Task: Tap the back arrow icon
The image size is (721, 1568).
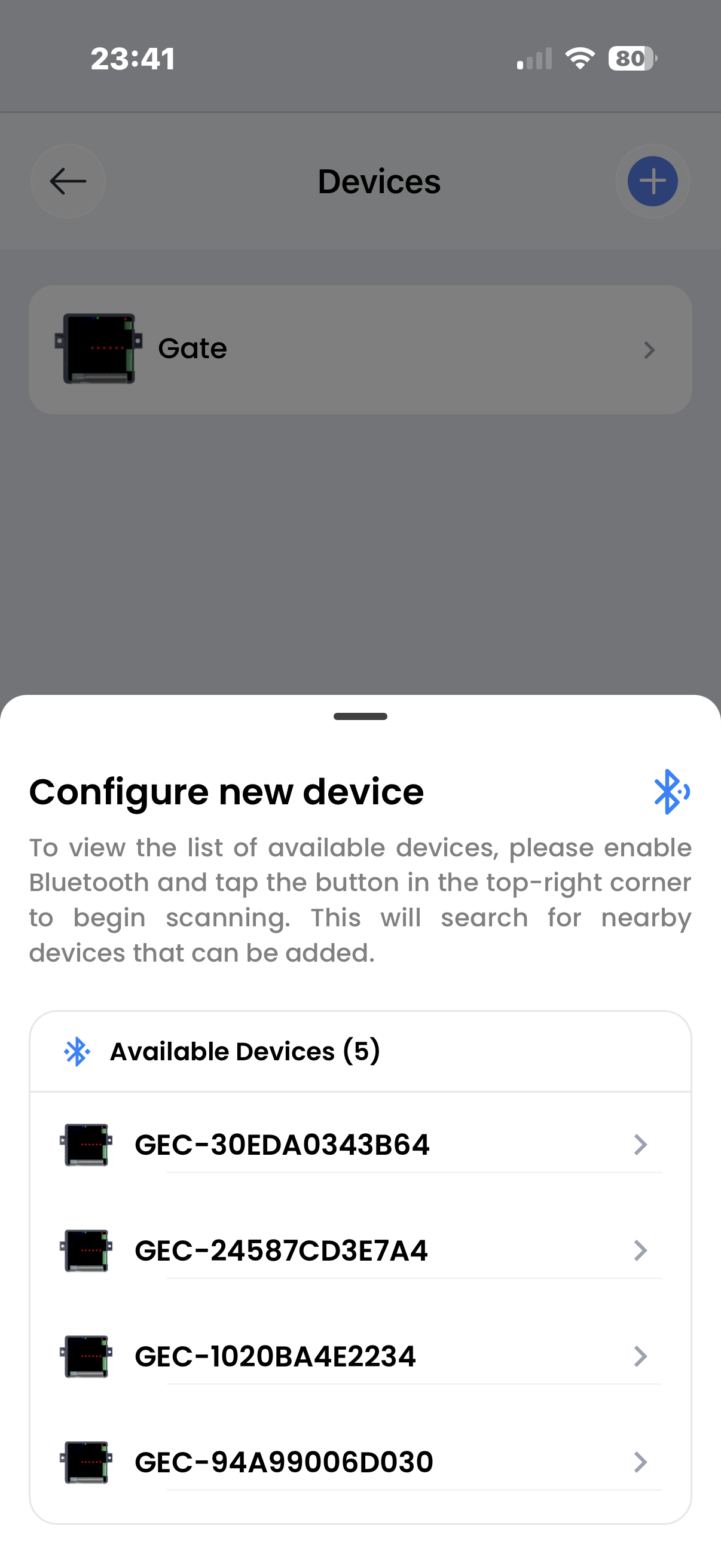Action: (x=67, y=181)
